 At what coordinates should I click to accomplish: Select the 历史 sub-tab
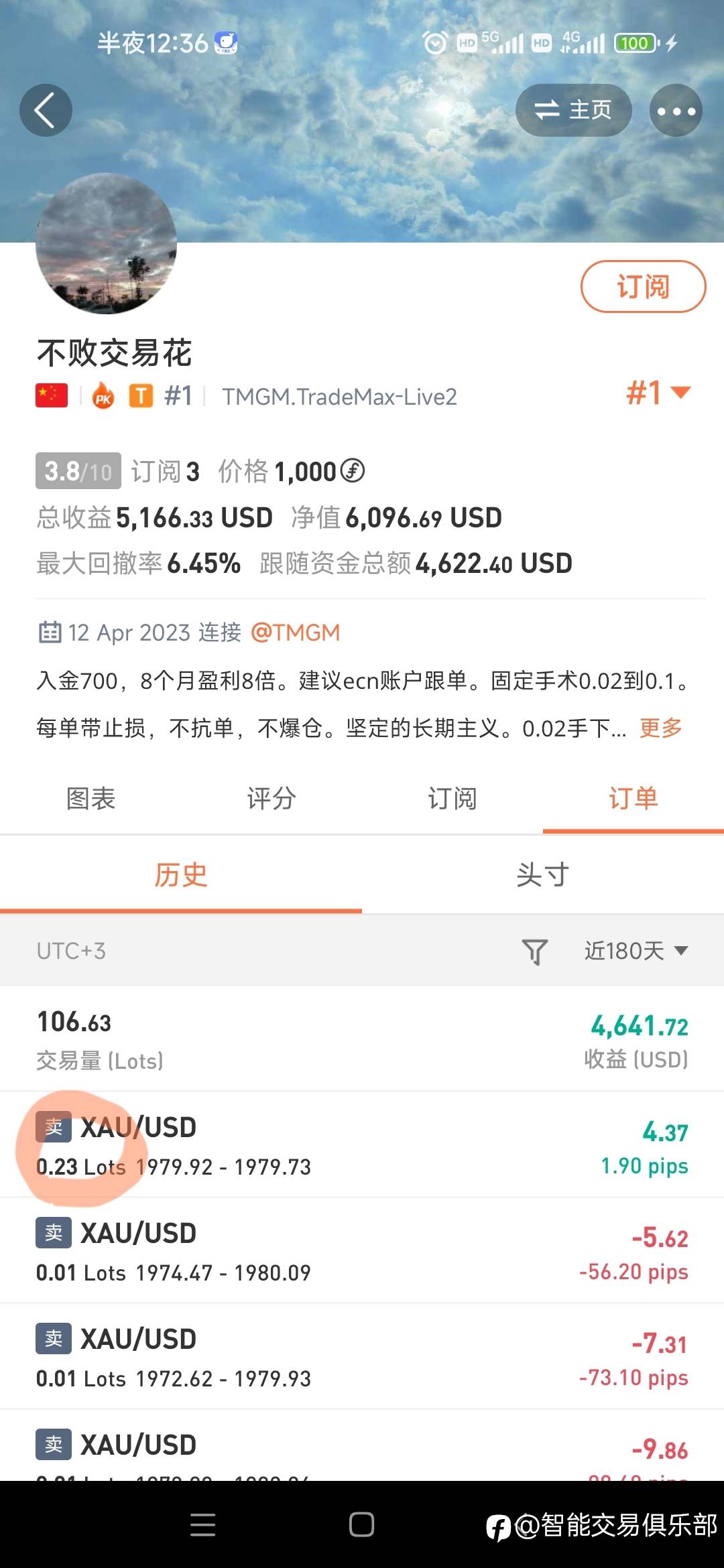click(x=181, y=875)
